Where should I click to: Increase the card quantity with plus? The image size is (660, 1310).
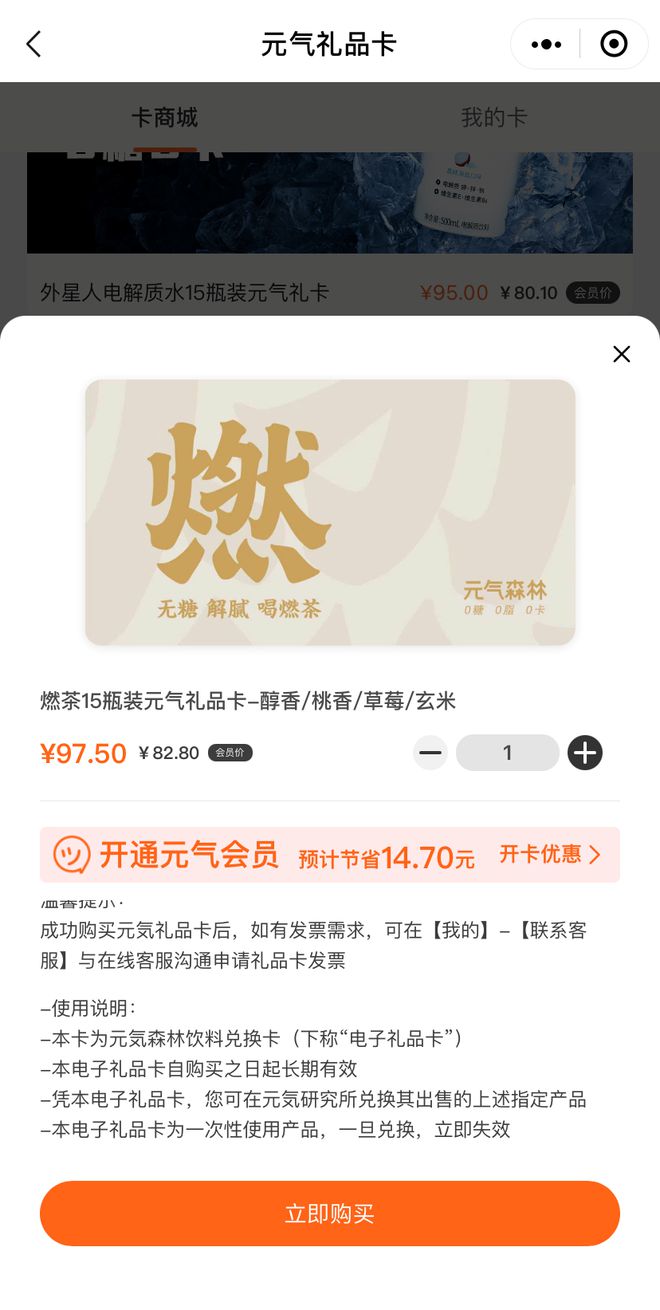click(x=585, y=753)
